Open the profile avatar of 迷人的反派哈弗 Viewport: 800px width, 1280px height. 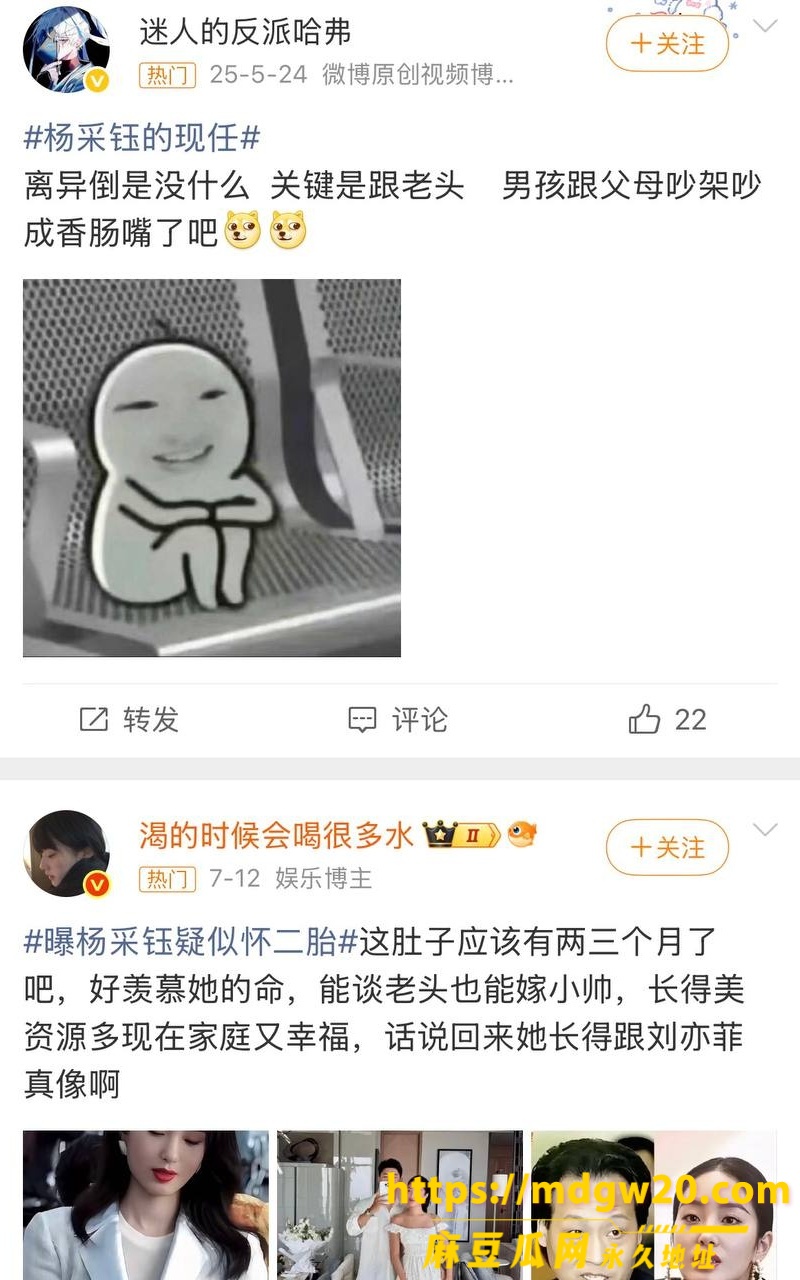[x=67, y=50]
